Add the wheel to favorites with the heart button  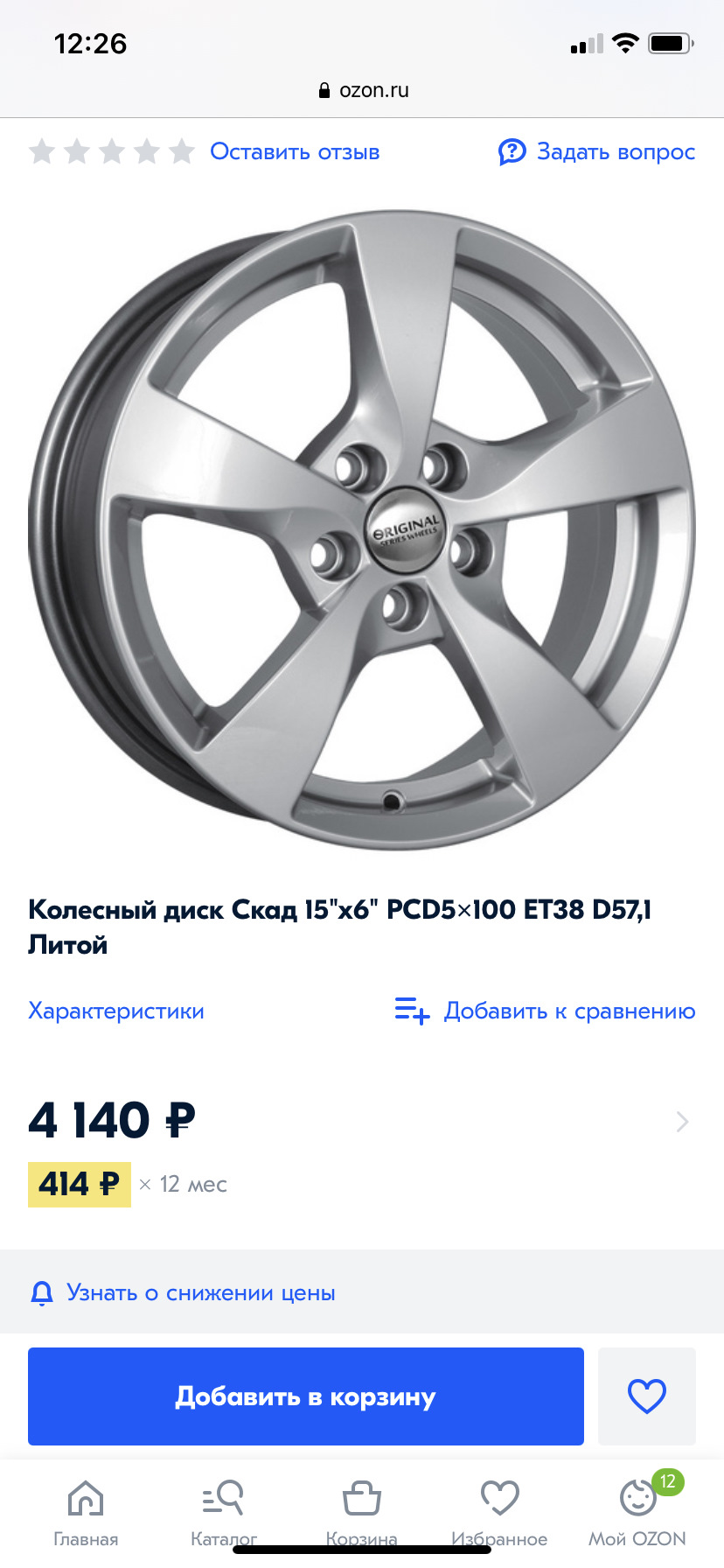point(647,1396)
